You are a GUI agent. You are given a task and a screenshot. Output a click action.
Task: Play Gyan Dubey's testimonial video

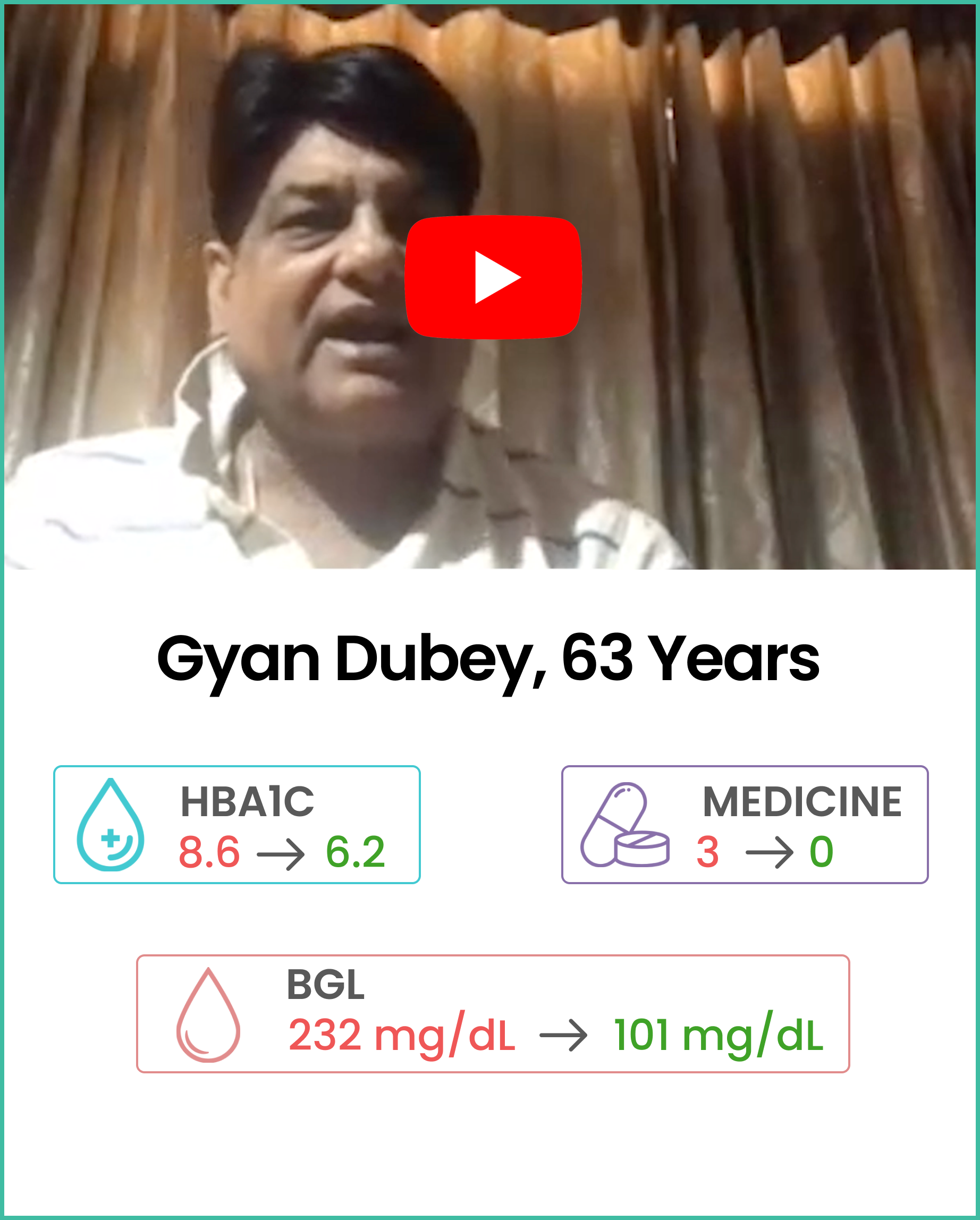click(493, 277)
